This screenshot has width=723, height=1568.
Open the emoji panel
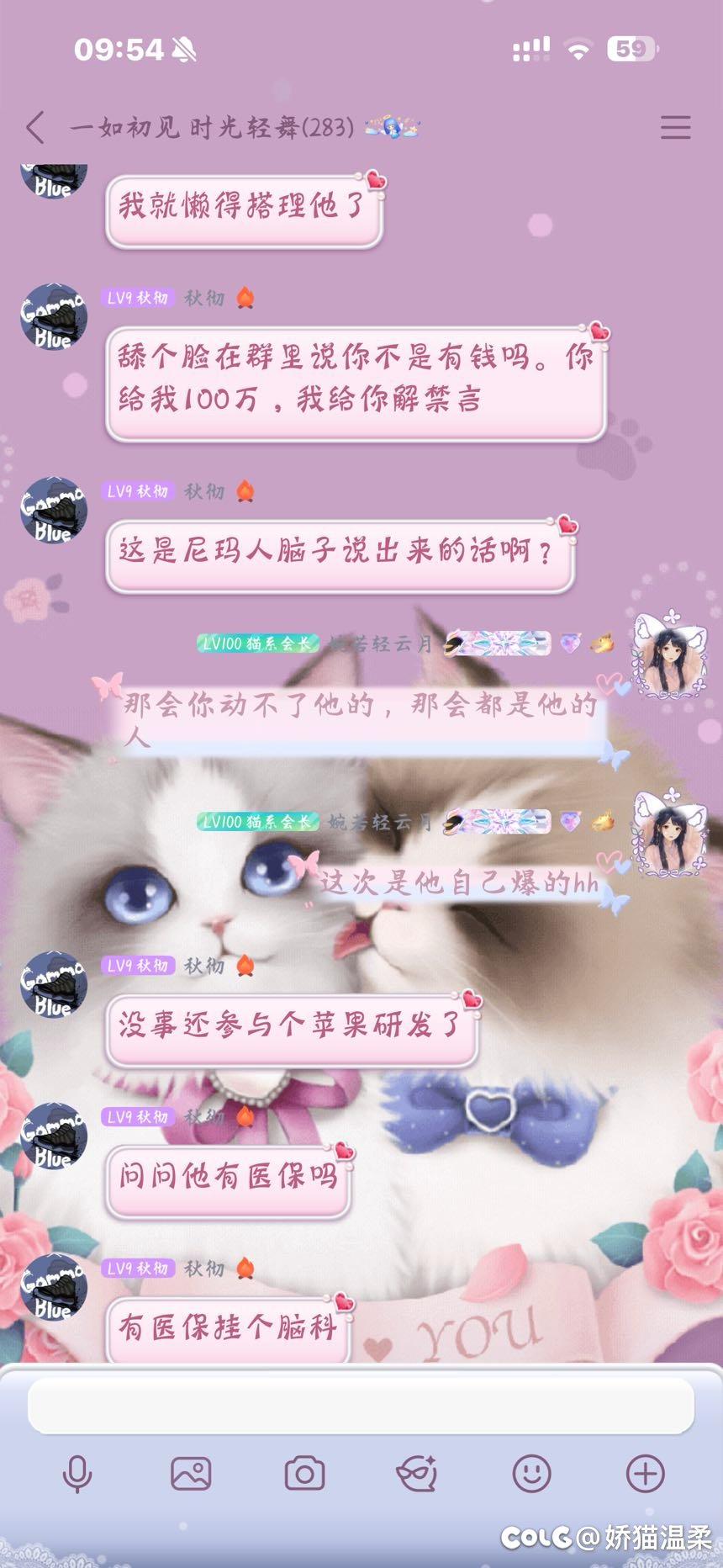[531, 1474]
